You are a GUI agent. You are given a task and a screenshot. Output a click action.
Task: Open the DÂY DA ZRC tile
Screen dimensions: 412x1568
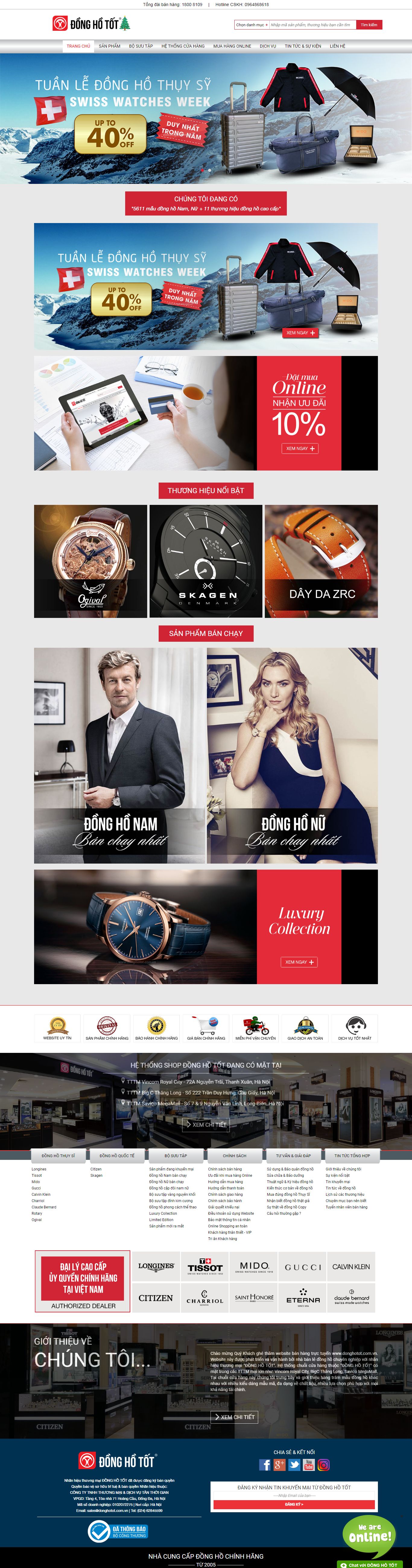click(x=321, y=561)
